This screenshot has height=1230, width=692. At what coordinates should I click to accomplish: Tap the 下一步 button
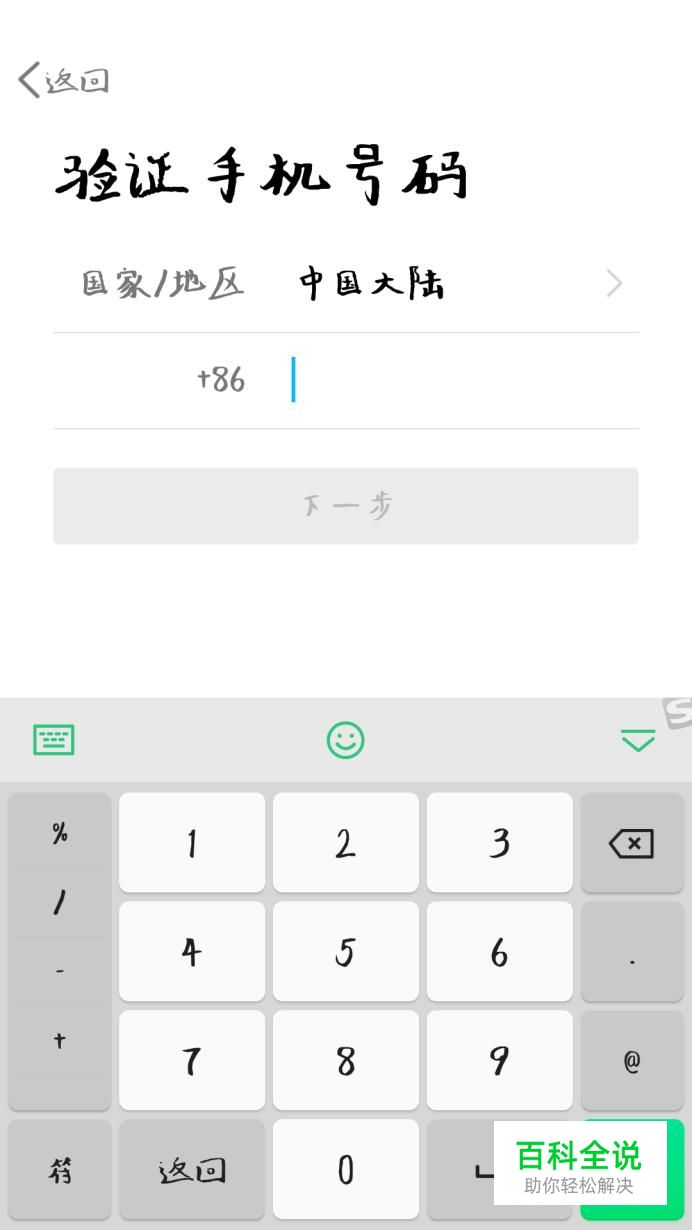tap(346, 506)
